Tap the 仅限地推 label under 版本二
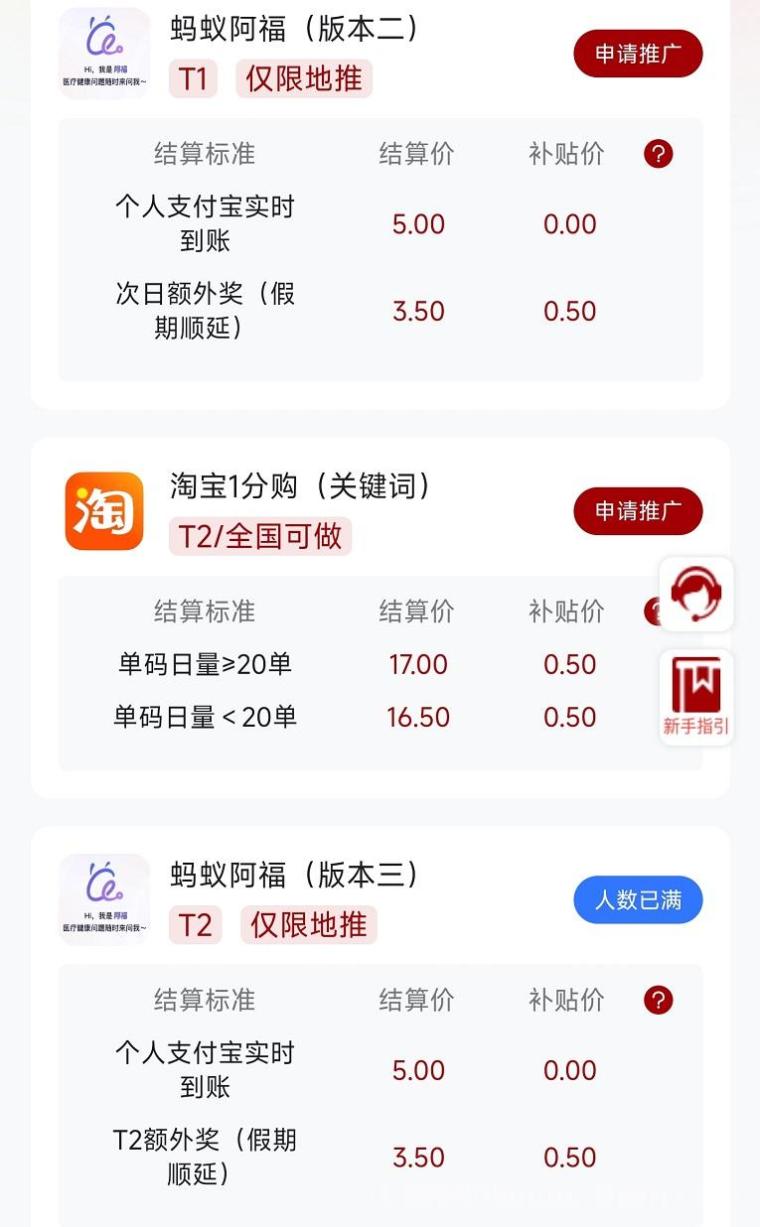760x1227 pixels. (302, 79)
